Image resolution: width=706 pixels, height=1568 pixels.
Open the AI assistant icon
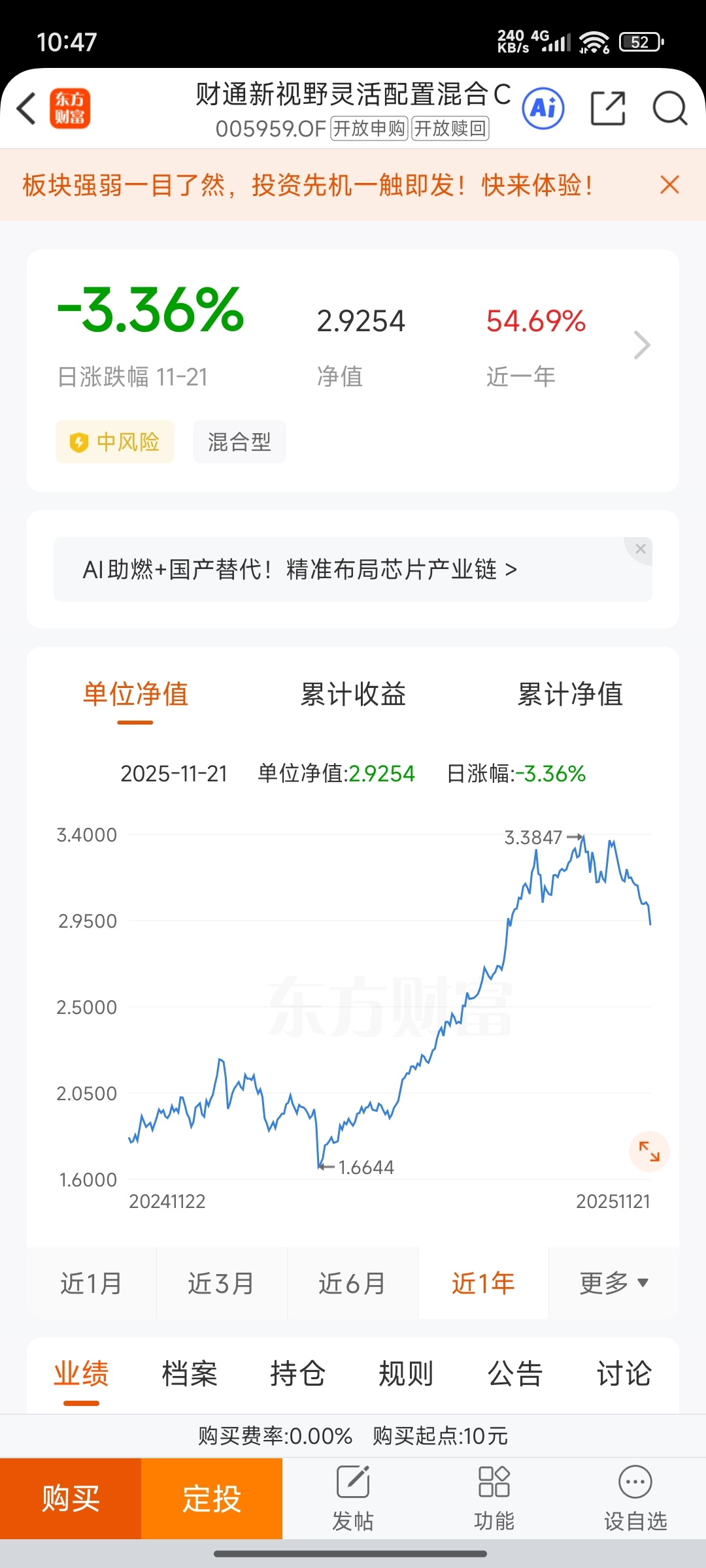pos(543,108)
